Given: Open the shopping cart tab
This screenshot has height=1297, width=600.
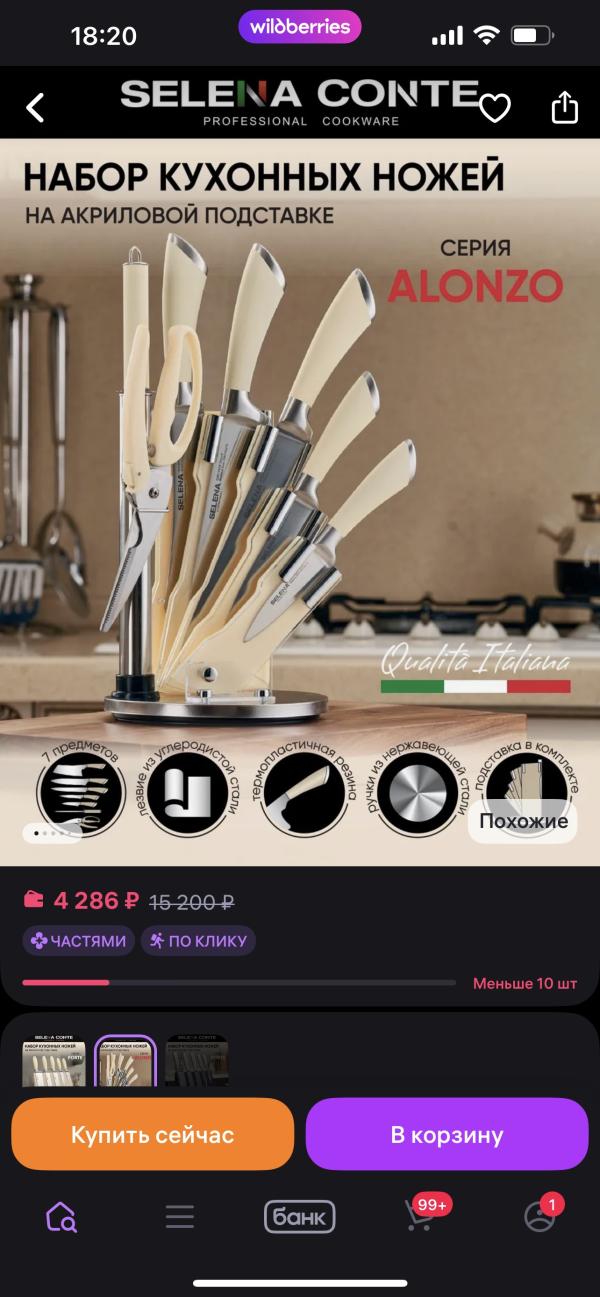Looking at the screenshot, I should (x=422, y=1214).
